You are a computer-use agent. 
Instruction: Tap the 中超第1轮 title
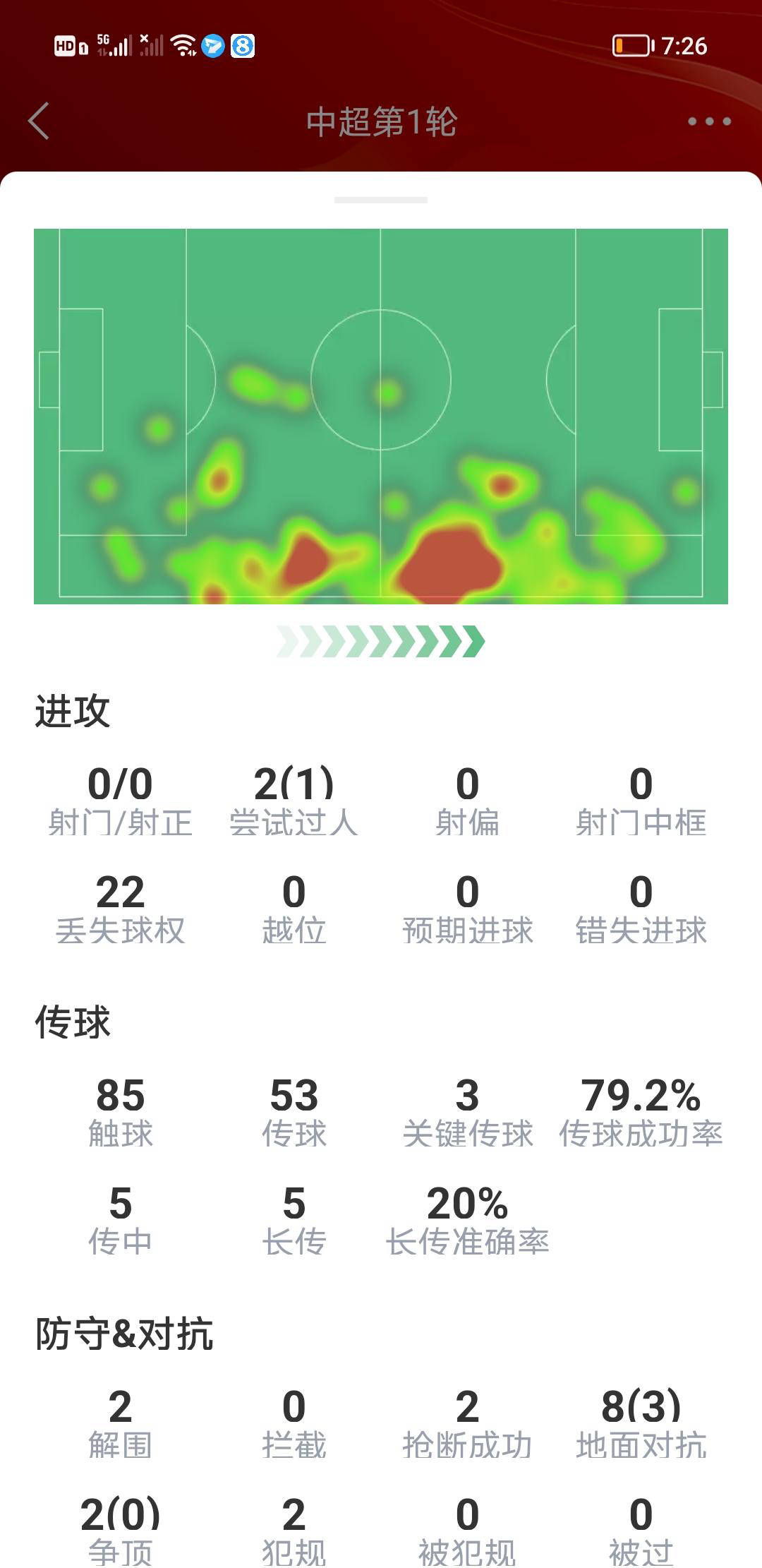(x=381, y=120)
